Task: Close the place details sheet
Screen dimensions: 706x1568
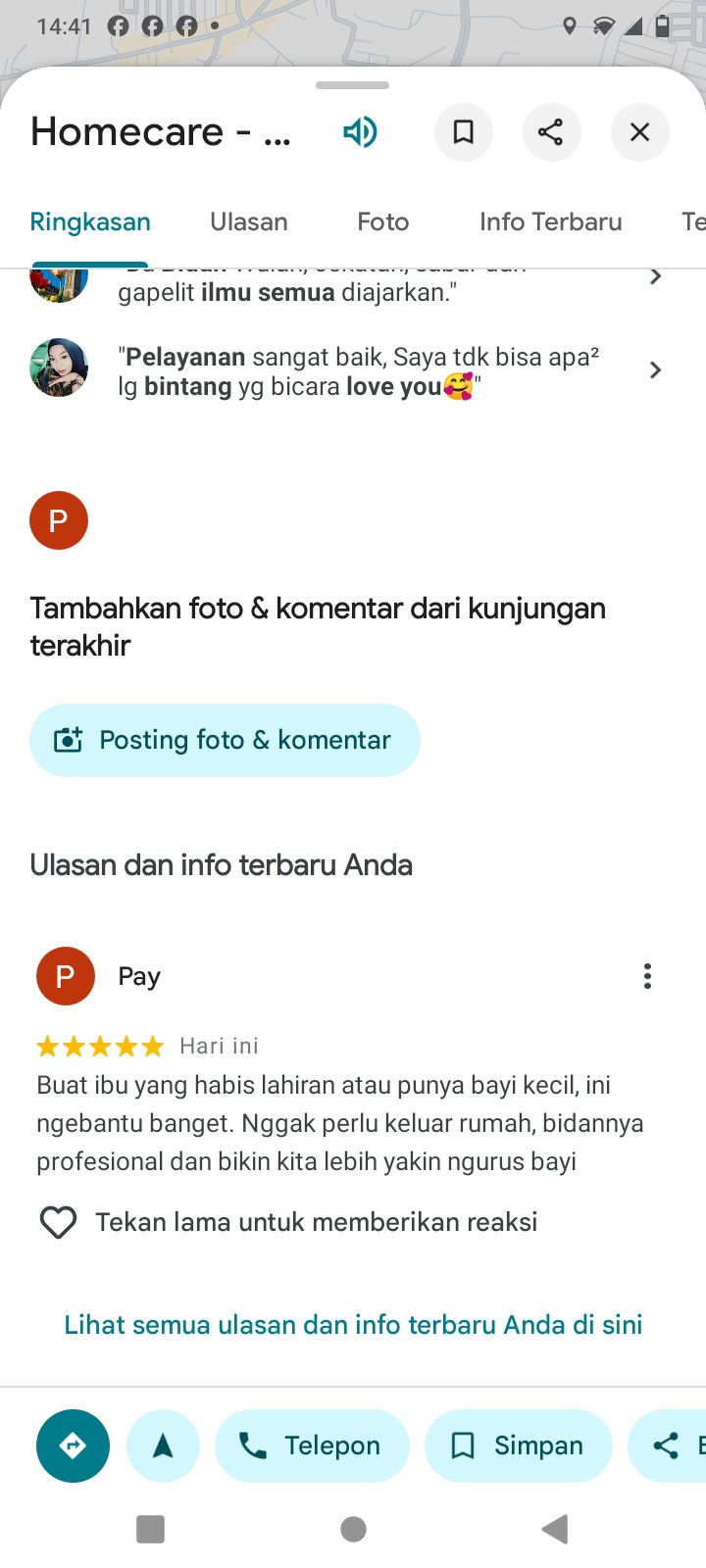Action: click(639, 131)
